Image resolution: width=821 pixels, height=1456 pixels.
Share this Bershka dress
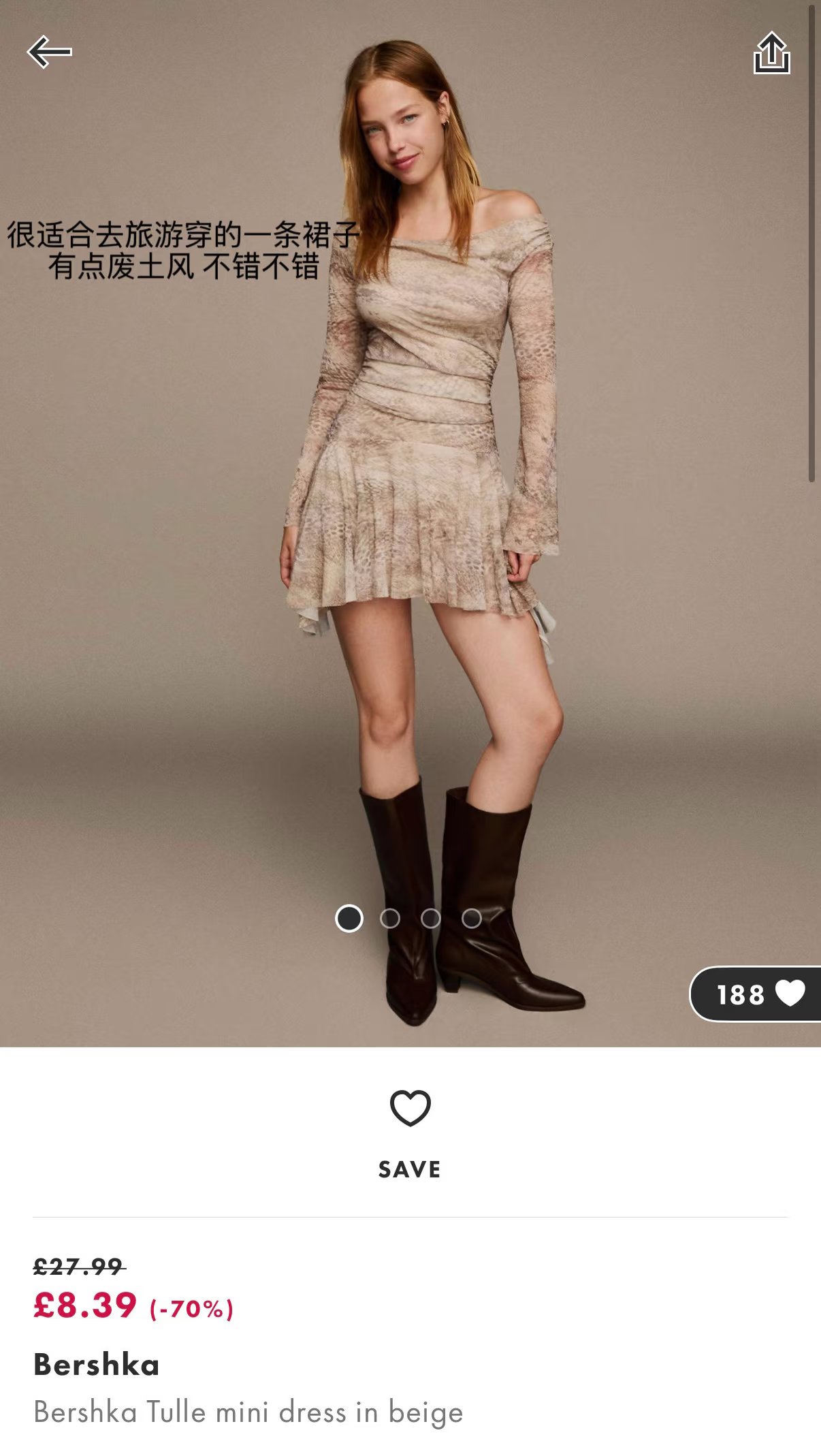tap(771, 52)
